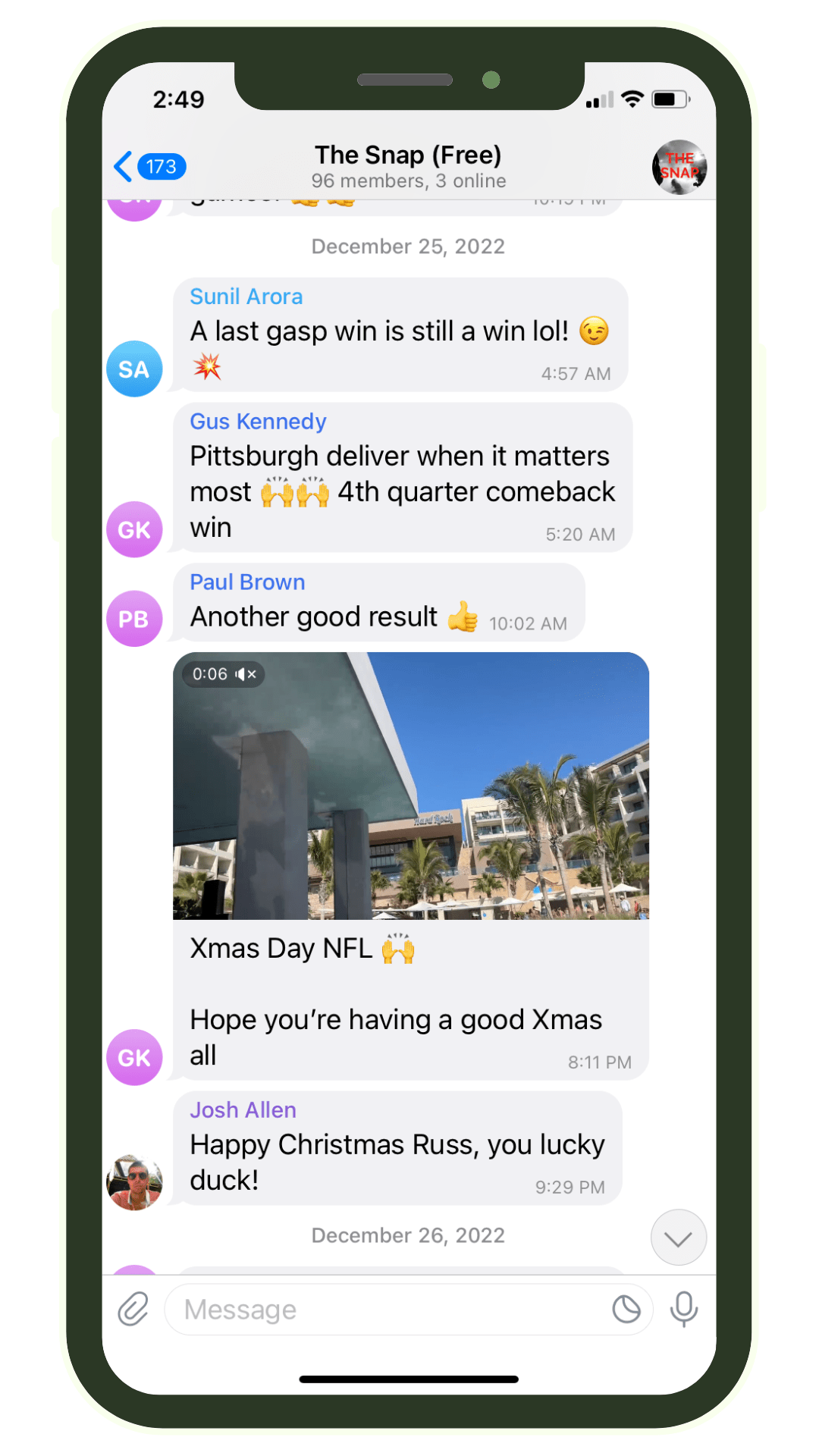819x1456 pixels.
Task: Tap the SA avatar of Sunil Arora
Action: (x=134, y=369)
